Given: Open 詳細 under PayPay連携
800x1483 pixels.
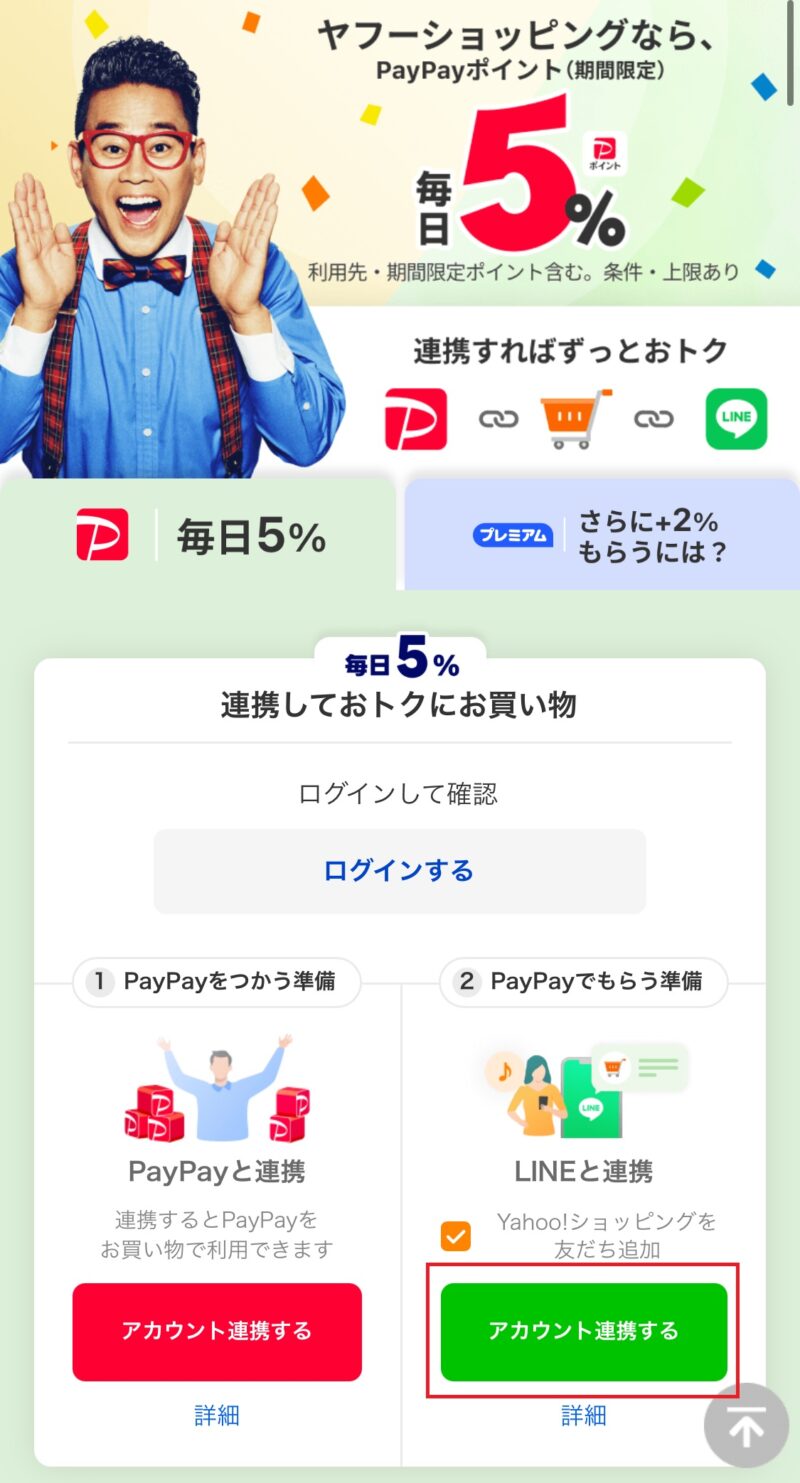Looking at the screenshot, I should pos(217,1415).
